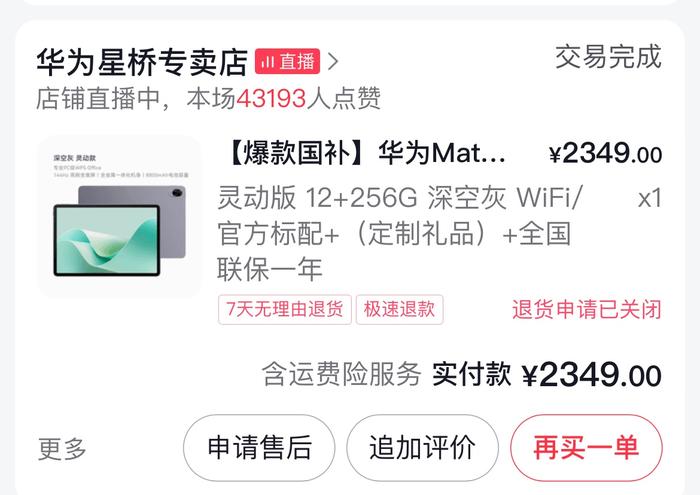700x495 pixels.
Task: Tap 追加评价 to add a review
Action: [x=421, y=447]
